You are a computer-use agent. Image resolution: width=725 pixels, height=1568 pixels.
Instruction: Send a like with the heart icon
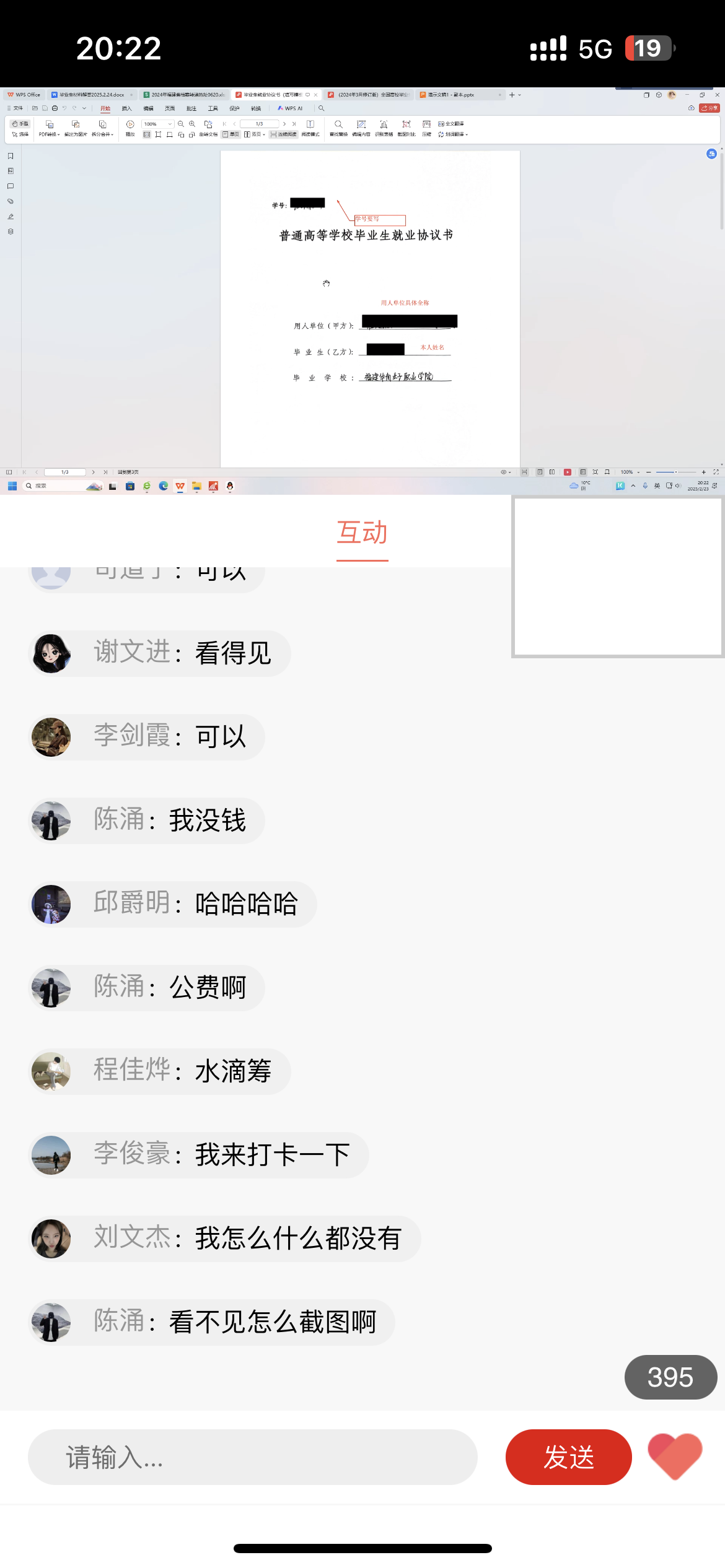pos(675,1455)
